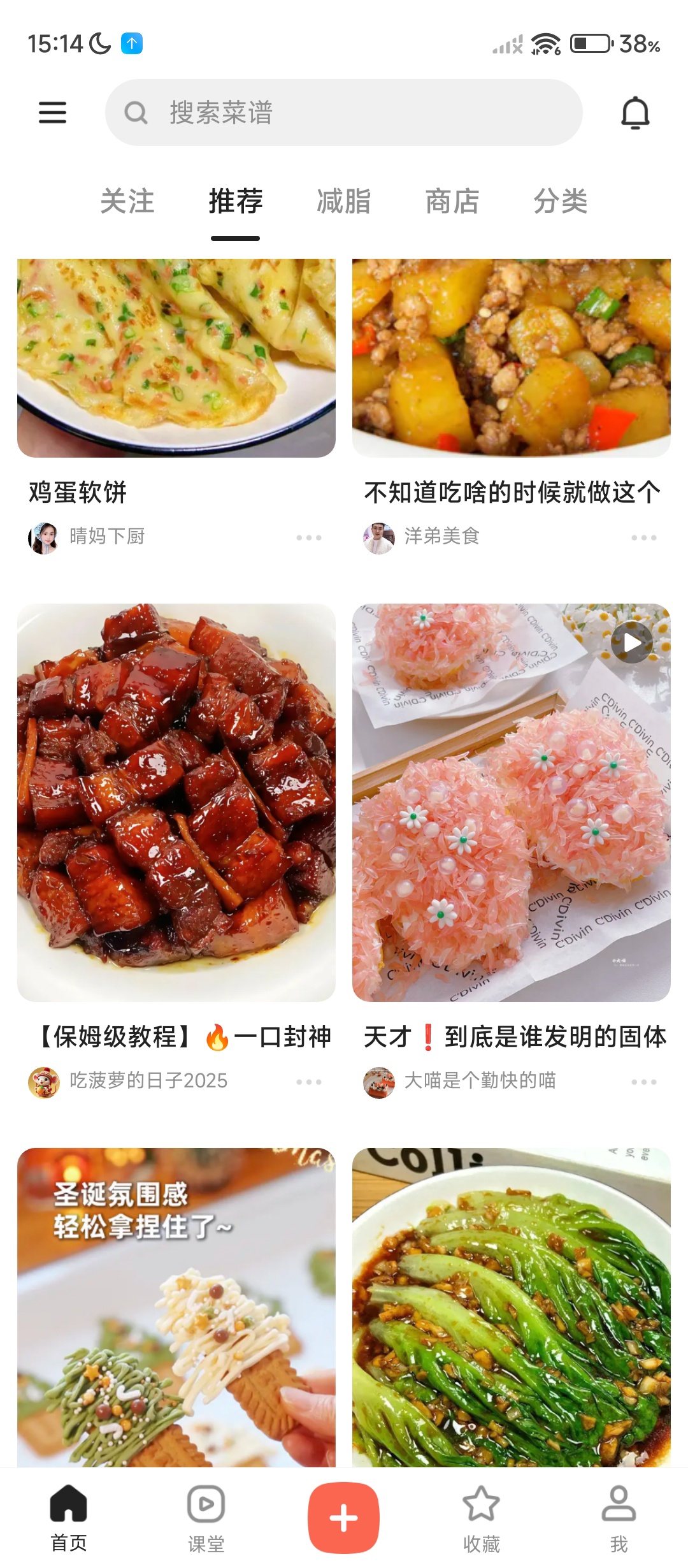
Task: Select the 减脂 tab
Action: click(x=344, y=201)
